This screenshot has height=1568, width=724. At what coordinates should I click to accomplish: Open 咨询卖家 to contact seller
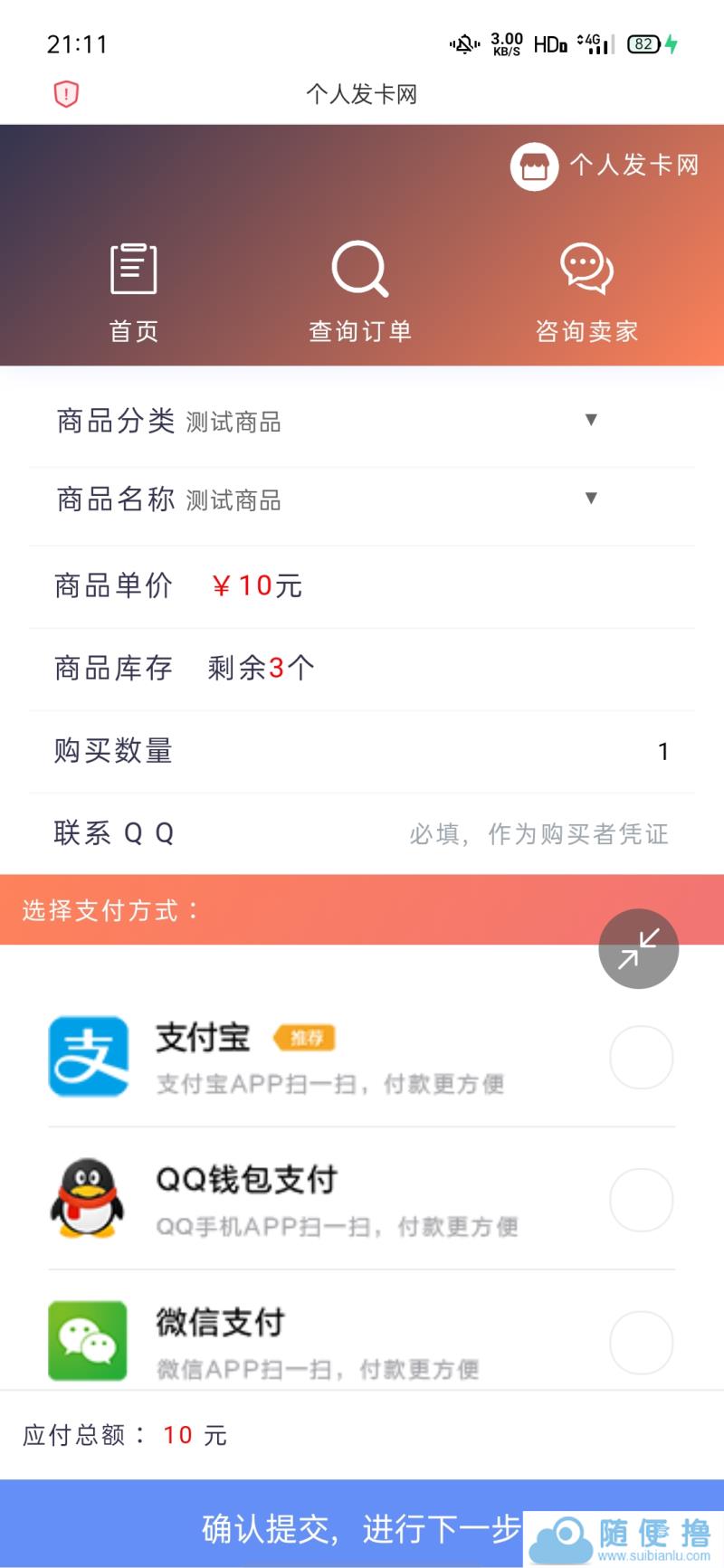[586, 291]
